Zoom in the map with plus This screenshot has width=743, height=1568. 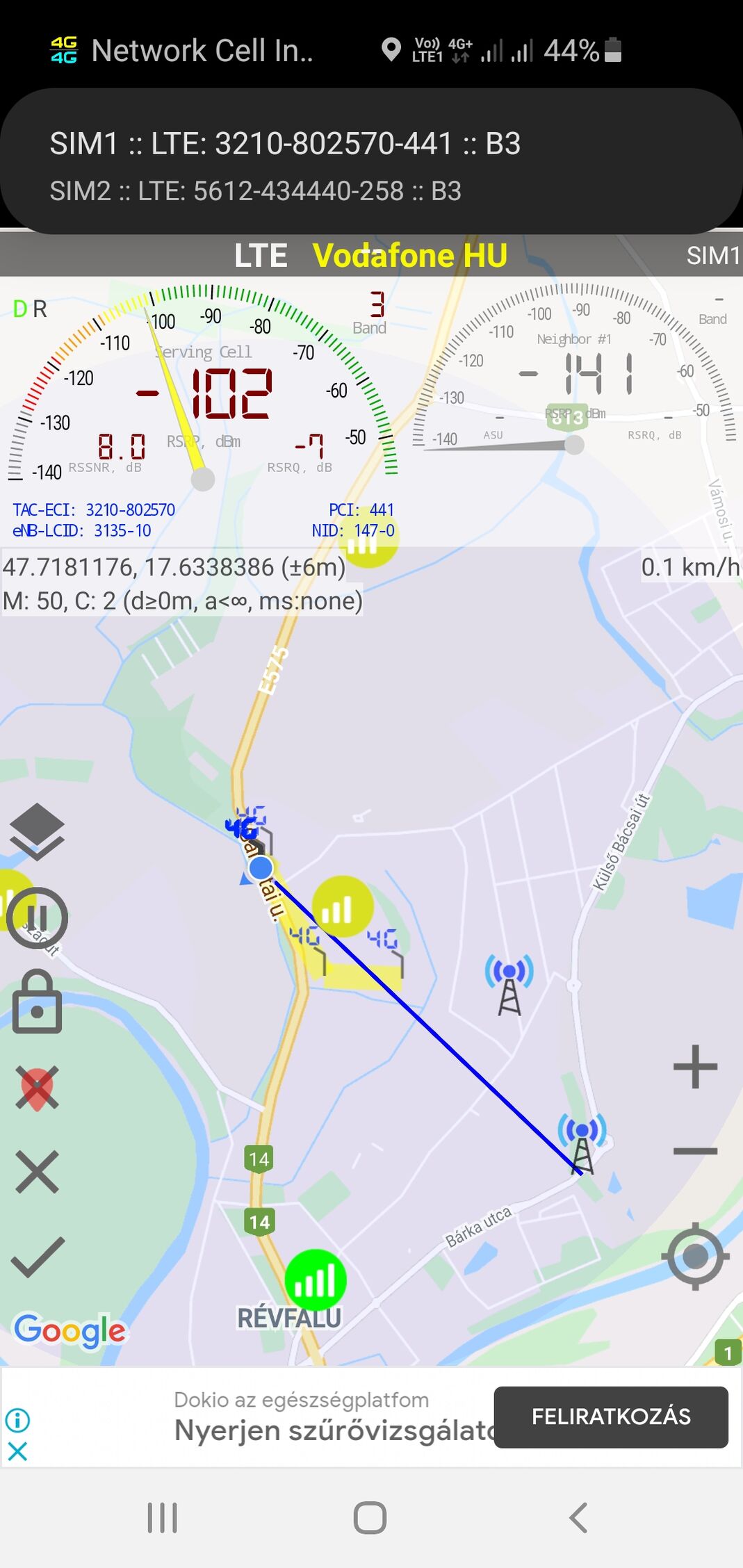click(x=694, y=1066)
